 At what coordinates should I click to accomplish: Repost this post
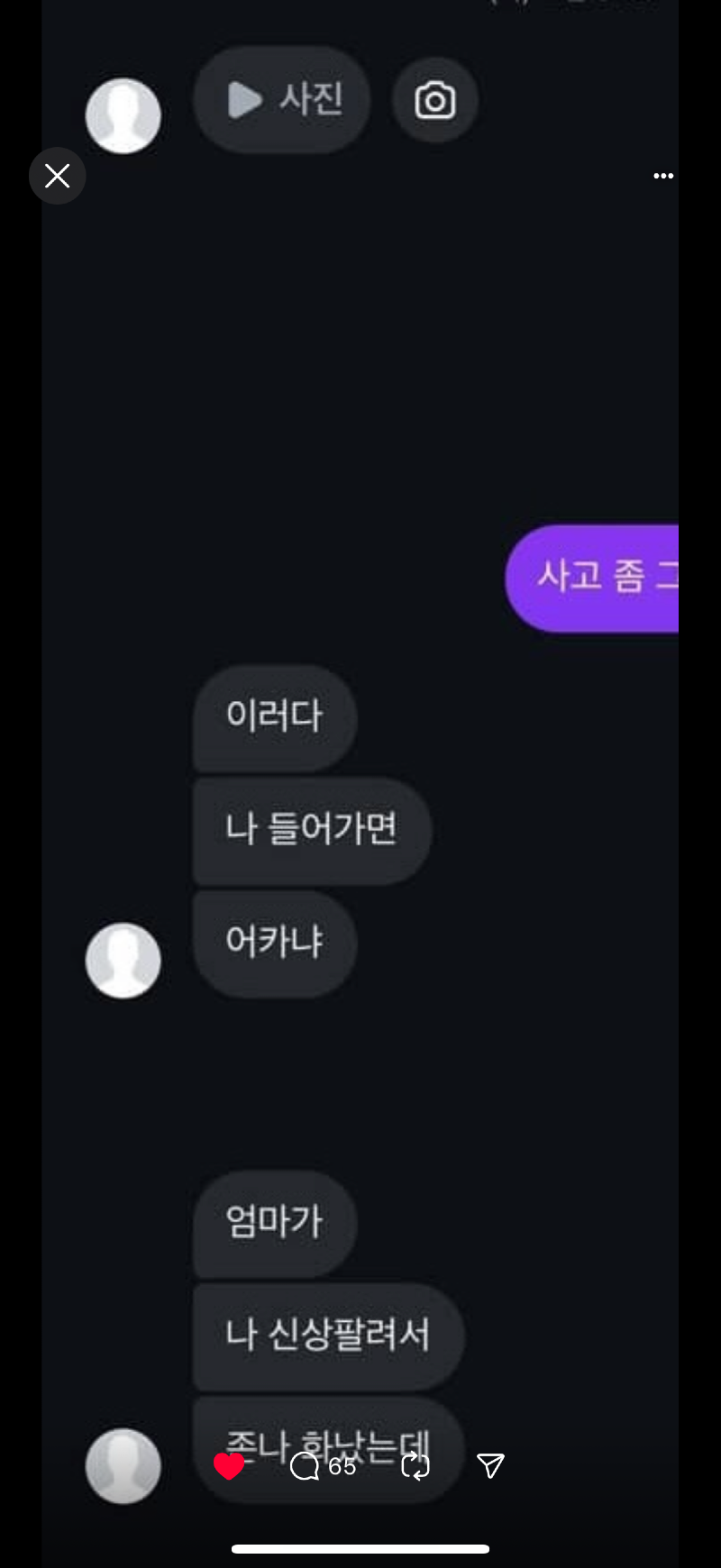415,1466
